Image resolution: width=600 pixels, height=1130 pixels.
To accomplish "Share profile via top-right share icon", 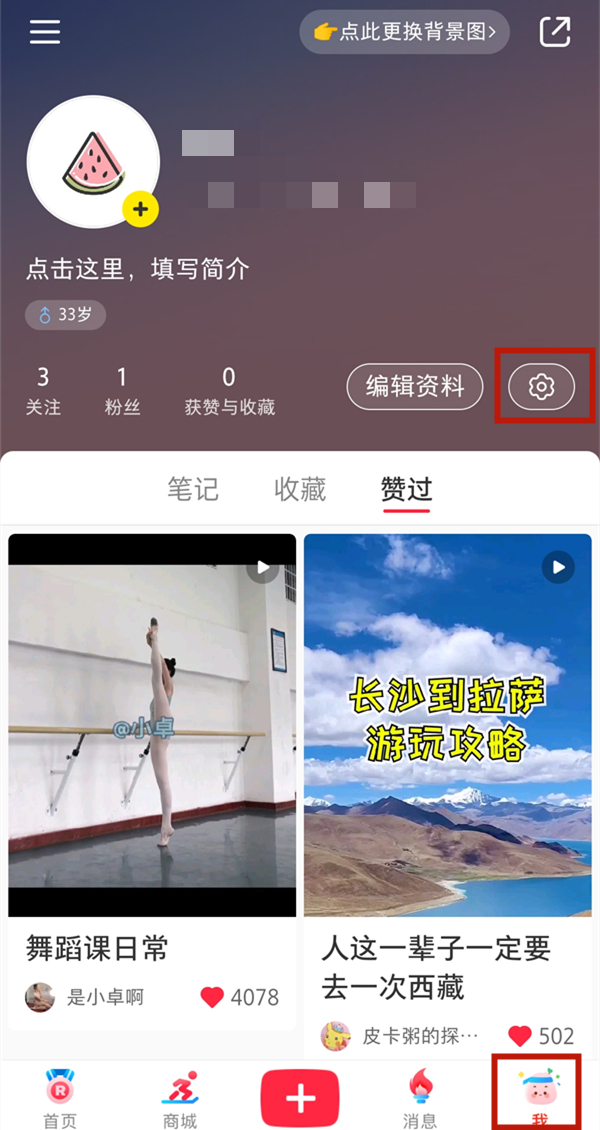I will coord(554,32).
